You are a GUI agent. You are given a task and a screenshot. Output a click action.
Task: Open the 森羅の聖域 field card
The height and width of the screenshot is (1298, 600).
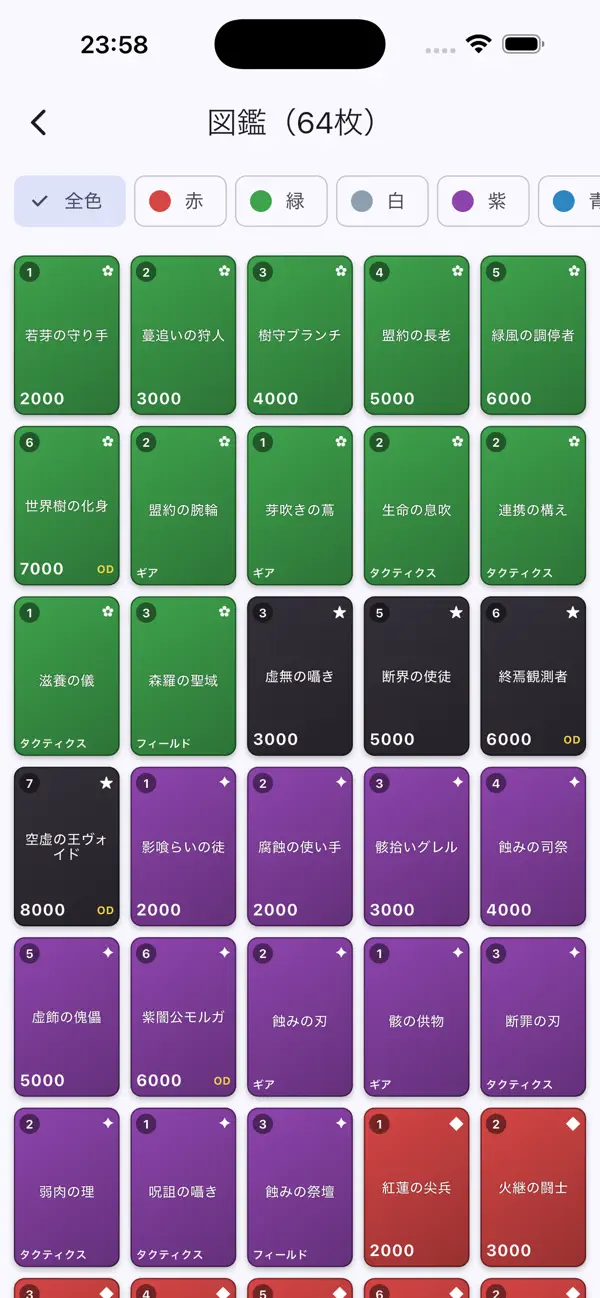[x=184, y=676]
